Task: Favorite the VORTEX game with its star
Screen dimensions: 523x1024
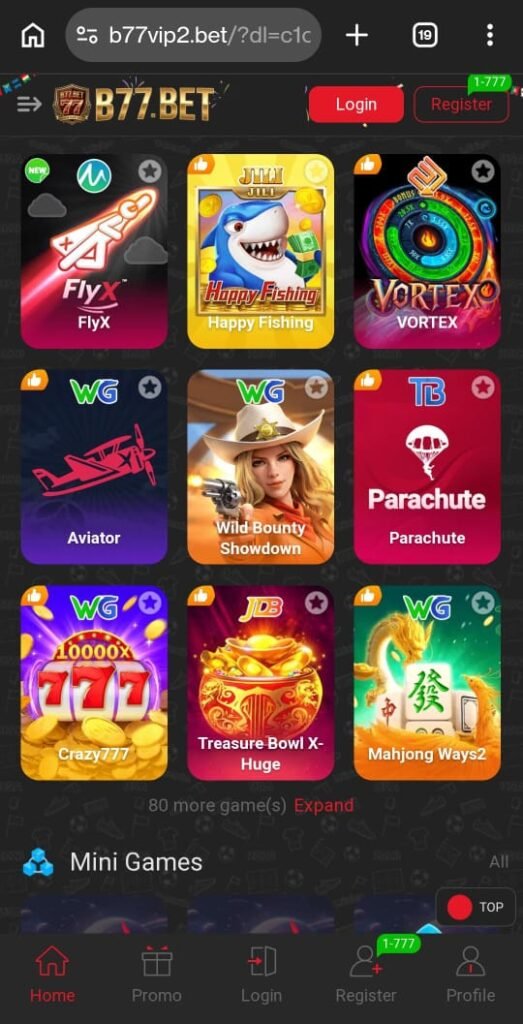Action: (x=483, y=171)
